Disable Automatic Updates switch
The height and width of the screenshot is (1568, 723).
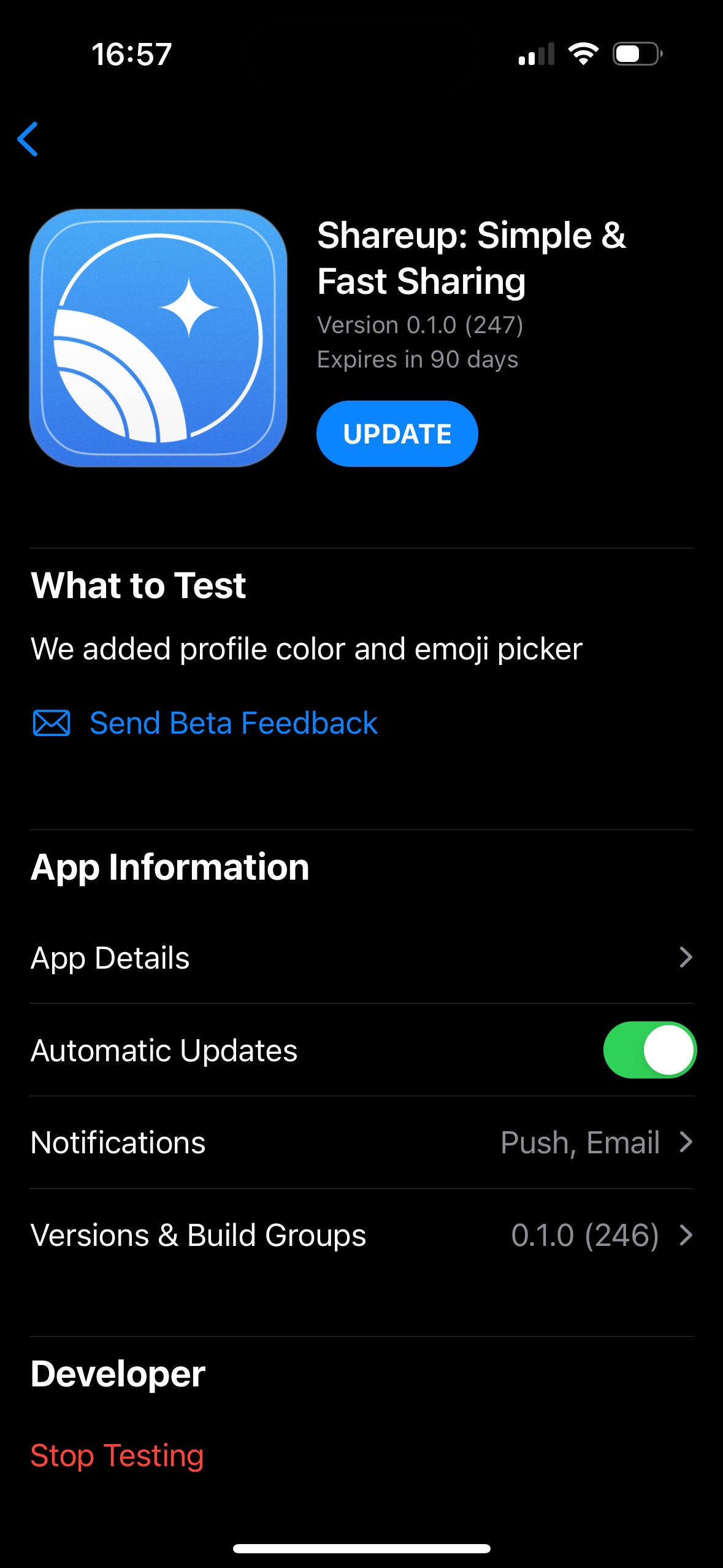(649, 1050)
